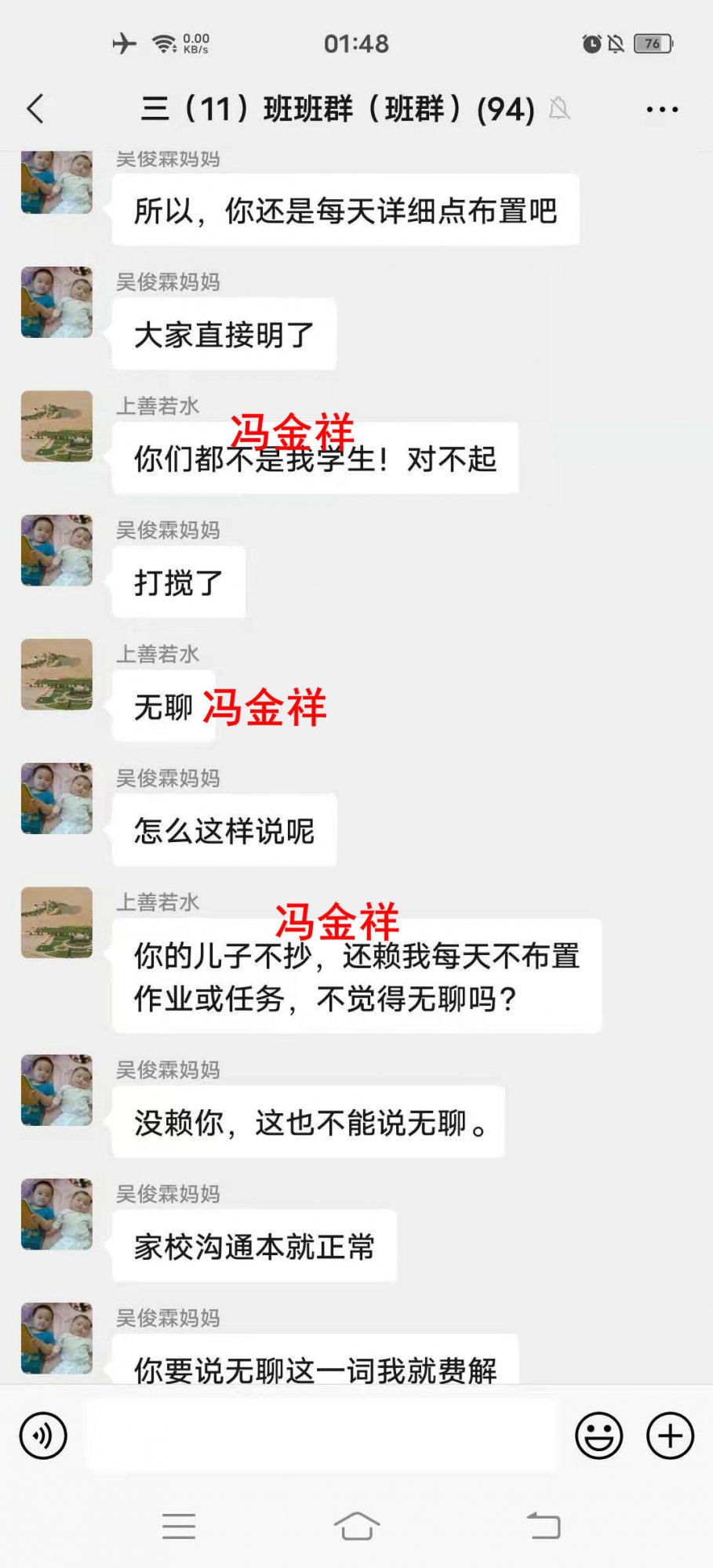Open the plus attachment menu
Image resolution: width=713 pixels, height=1568 pixels.
click(670, 1436)
